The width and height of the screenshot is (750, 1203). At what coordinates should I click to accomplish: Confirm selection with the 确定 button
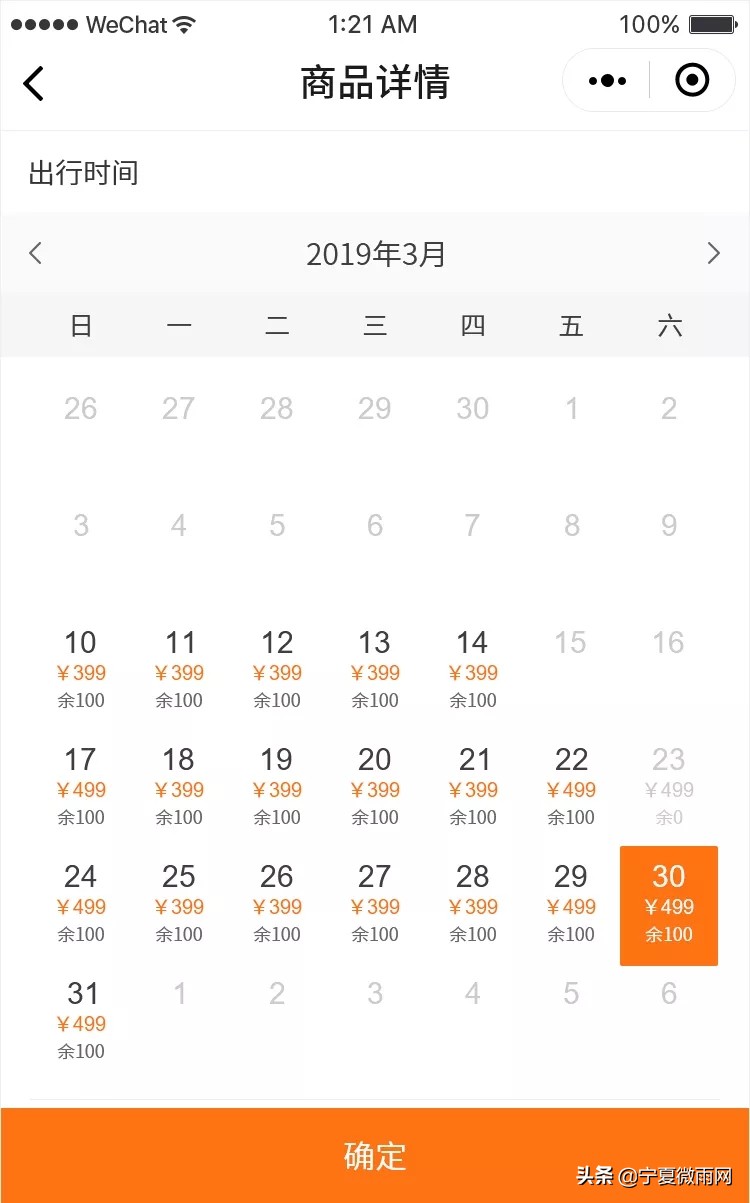point(375,1155)
